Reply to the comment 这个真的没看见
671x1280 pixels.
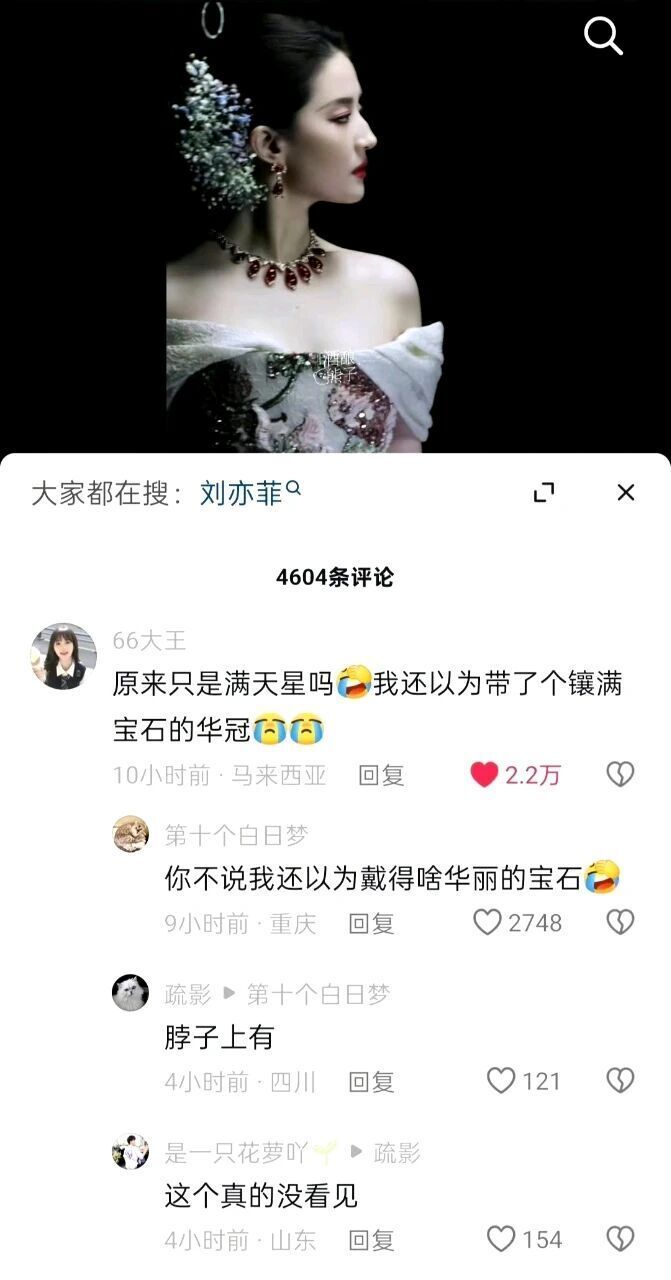pos(371,1240)
